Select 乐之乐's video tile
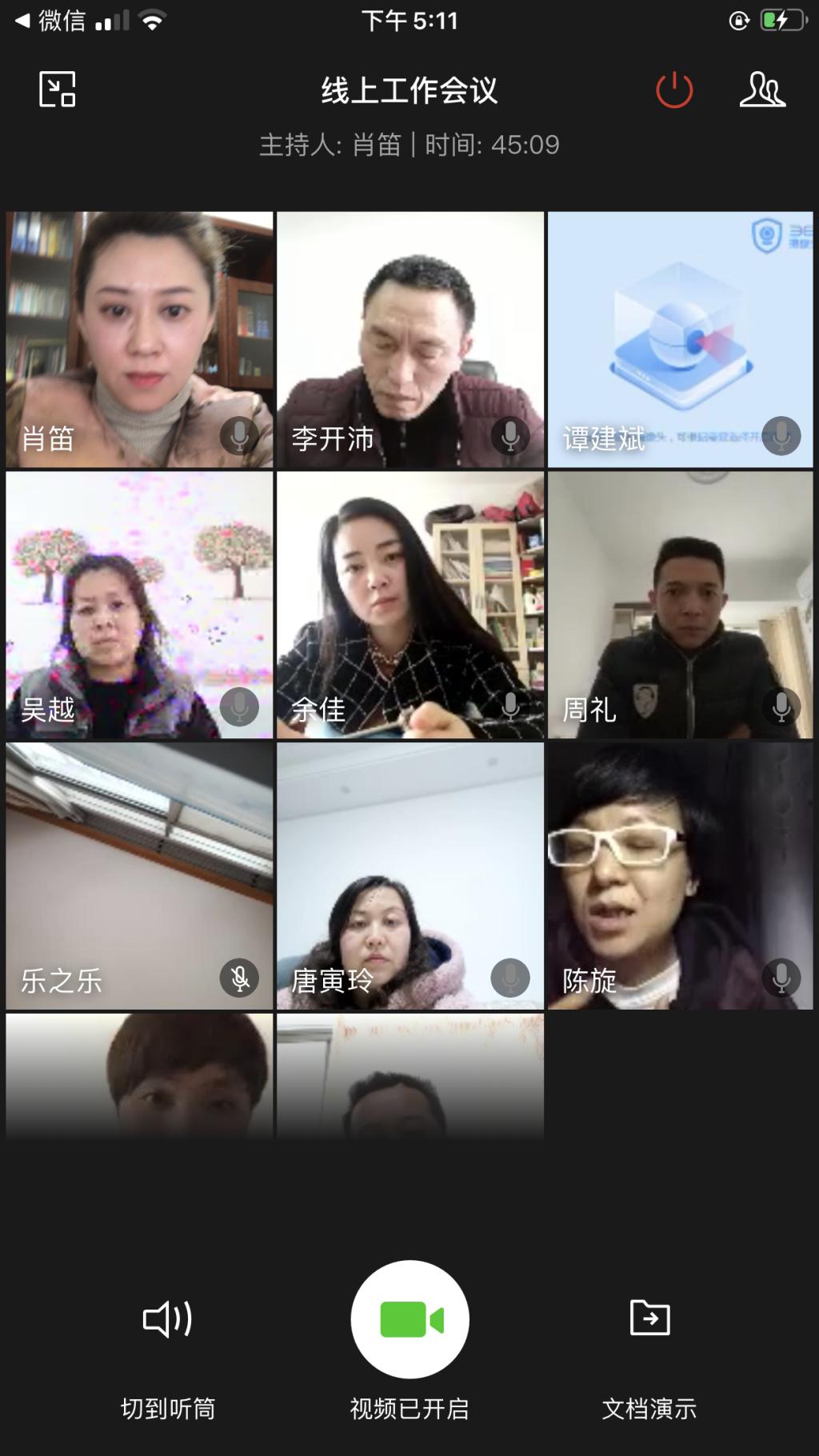Viewport: 819px width, 1456px height. (x=139, y=875)
